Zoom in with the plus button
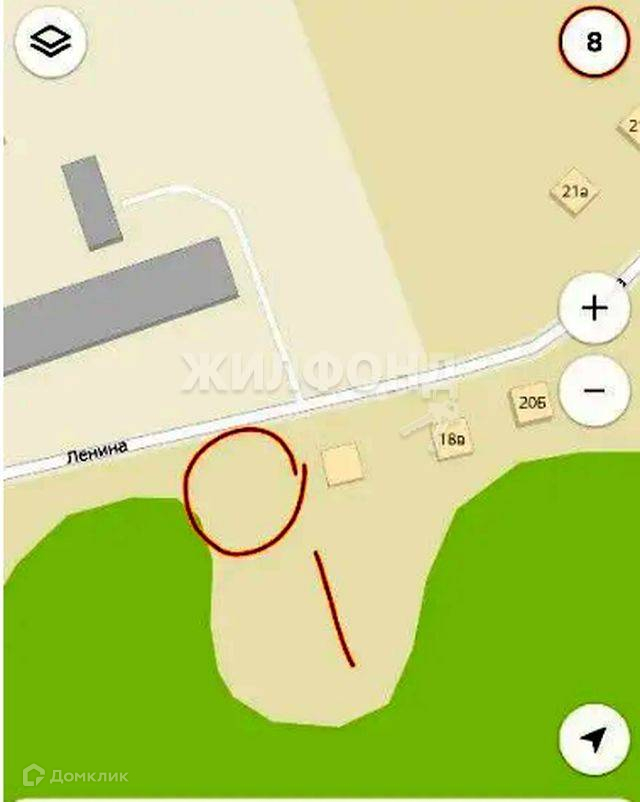The width and height of the screenshot is (640, 802). [x=594, y=308]
